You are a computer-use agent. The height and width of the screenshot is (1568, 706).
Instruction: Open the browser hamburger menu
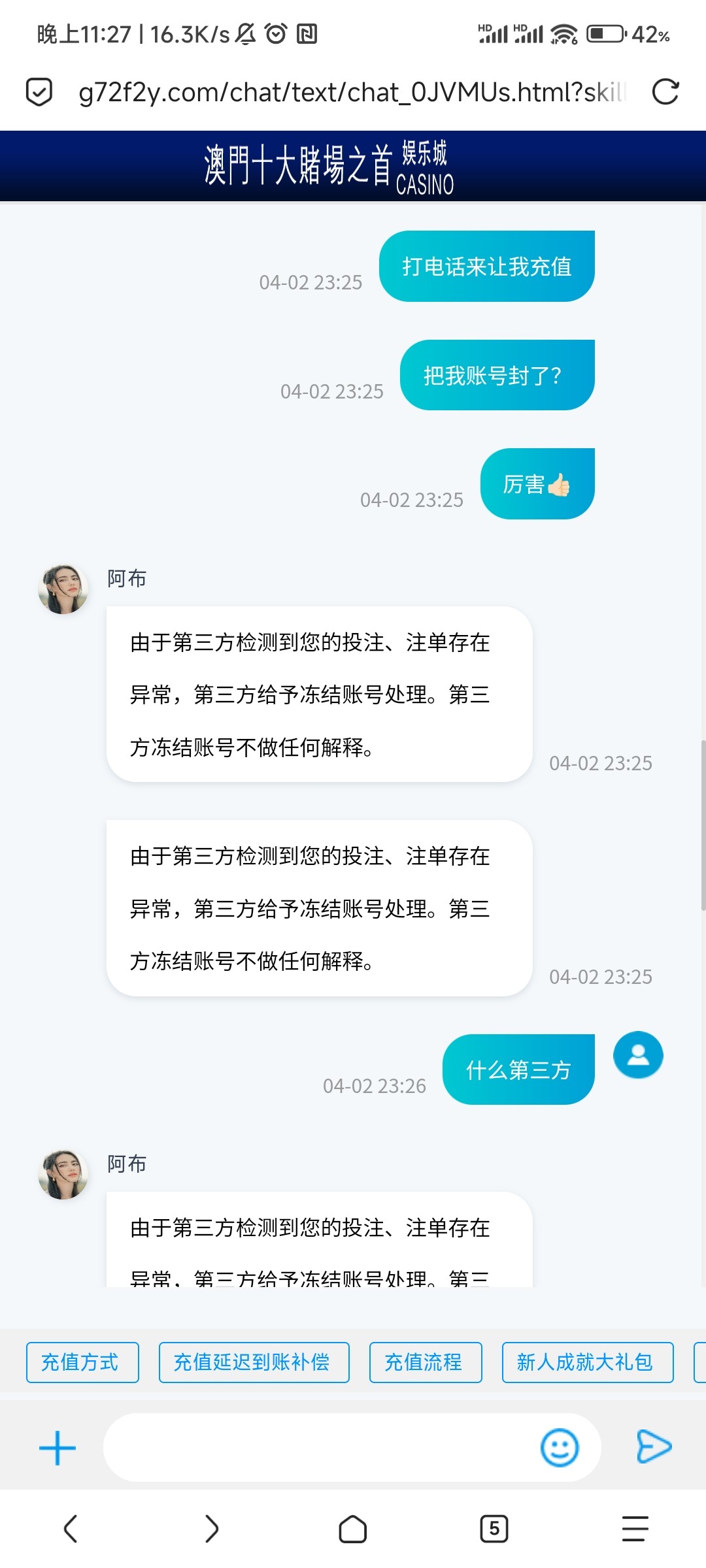635,1529
